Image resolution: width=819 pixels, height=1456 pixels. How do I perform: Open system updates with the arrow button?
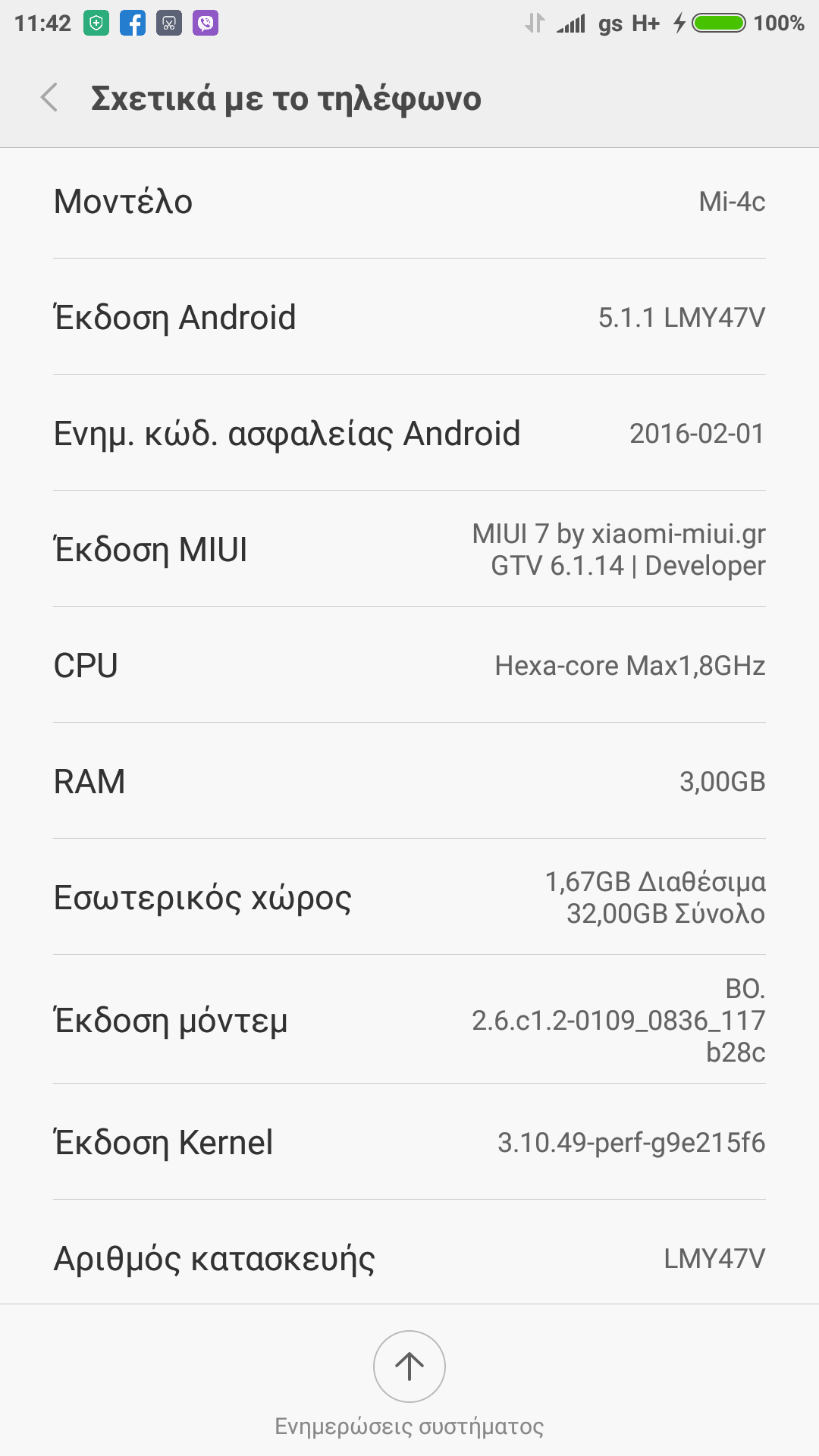(409, 1367)
